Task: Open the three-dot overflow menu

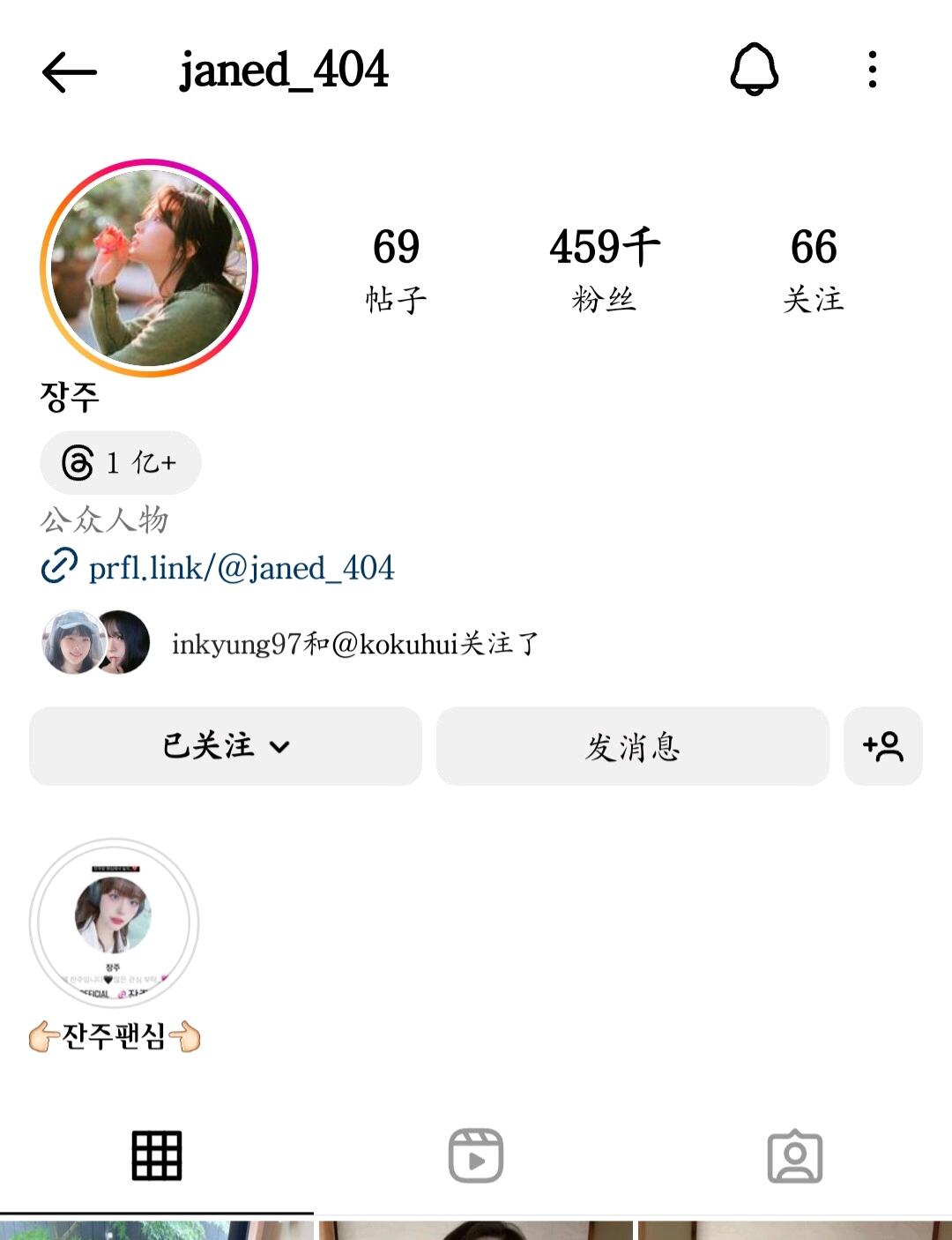Action: [872, 70]
